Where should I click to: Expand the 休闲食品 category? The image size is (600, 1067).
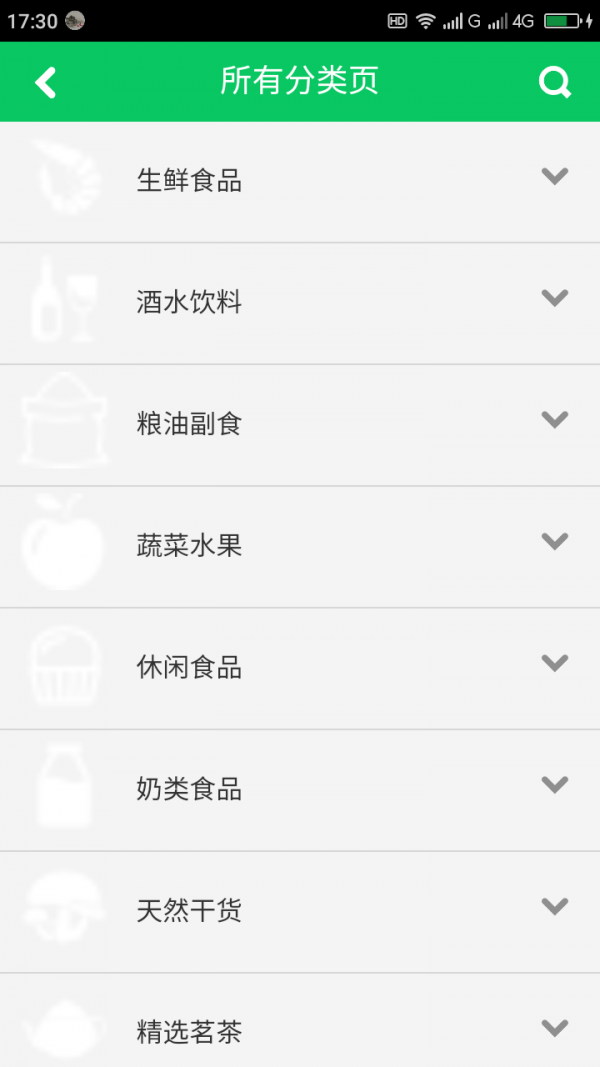point(555,663)
